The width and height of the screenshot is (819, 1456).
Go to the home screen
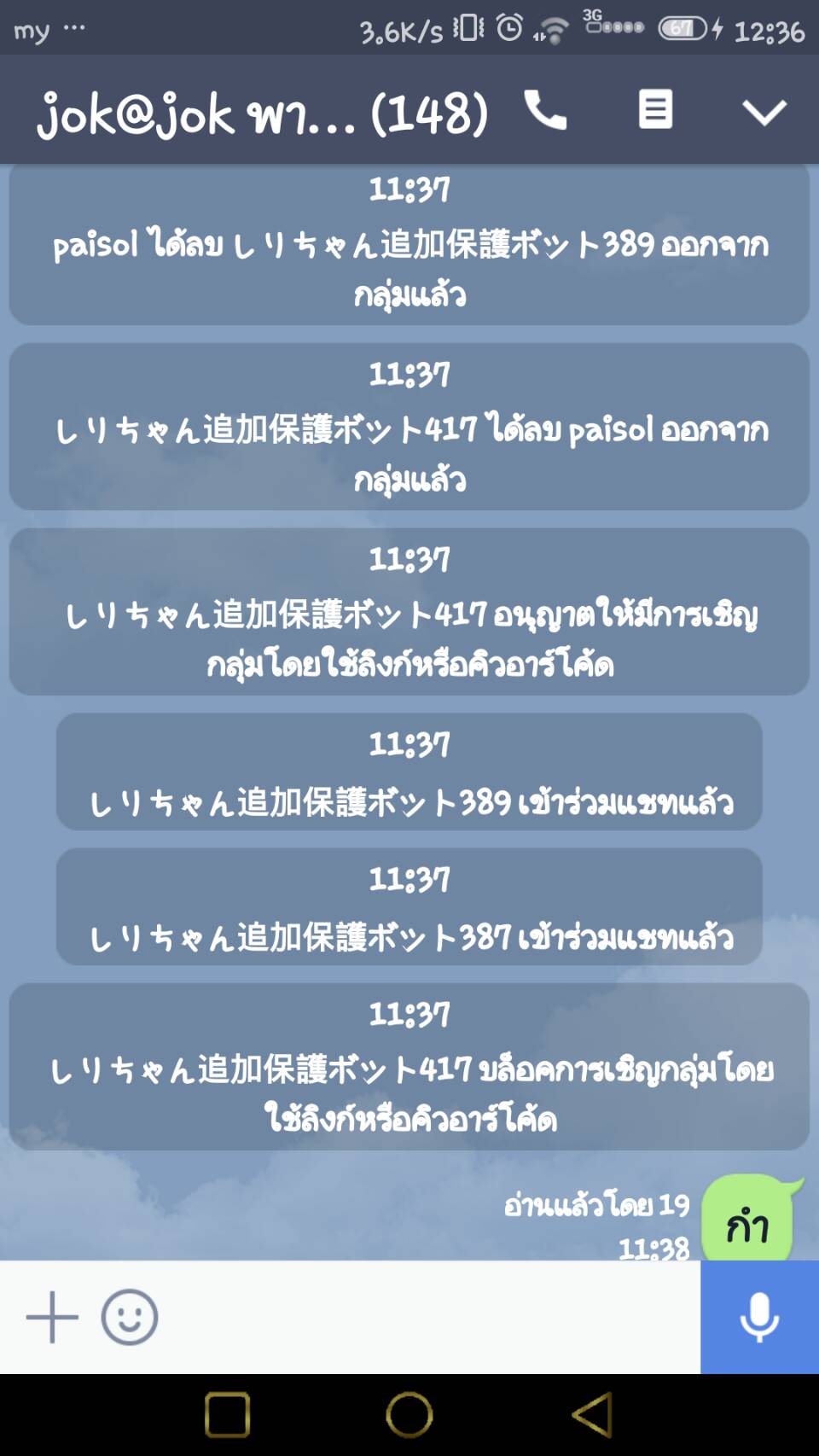[x=409, y=1414]
